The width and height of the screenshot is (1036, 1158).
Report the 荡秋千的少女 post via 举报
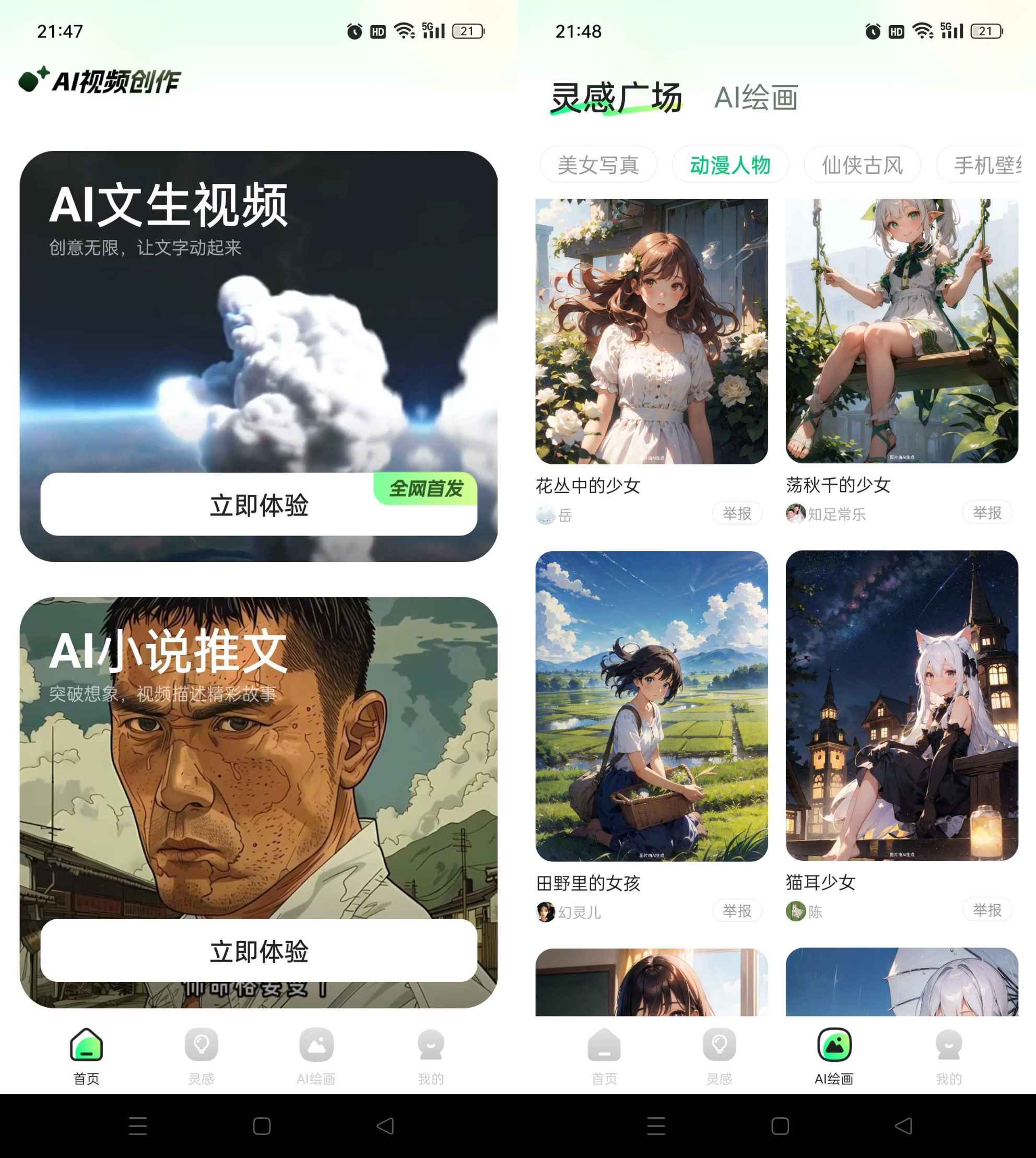pyautogui.click(x=986, y=513)
